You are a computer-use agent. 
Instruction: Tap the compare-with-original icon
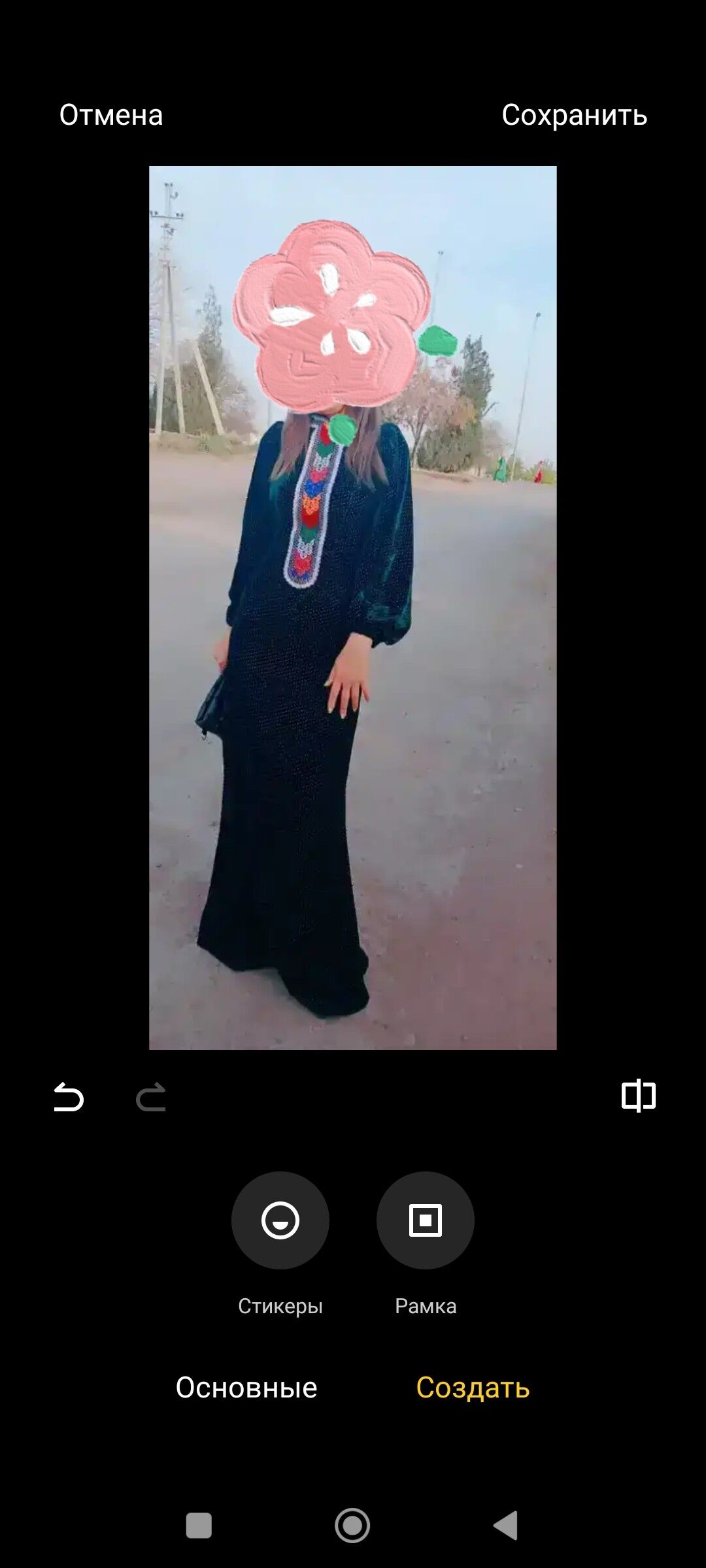click(638, 1096)
